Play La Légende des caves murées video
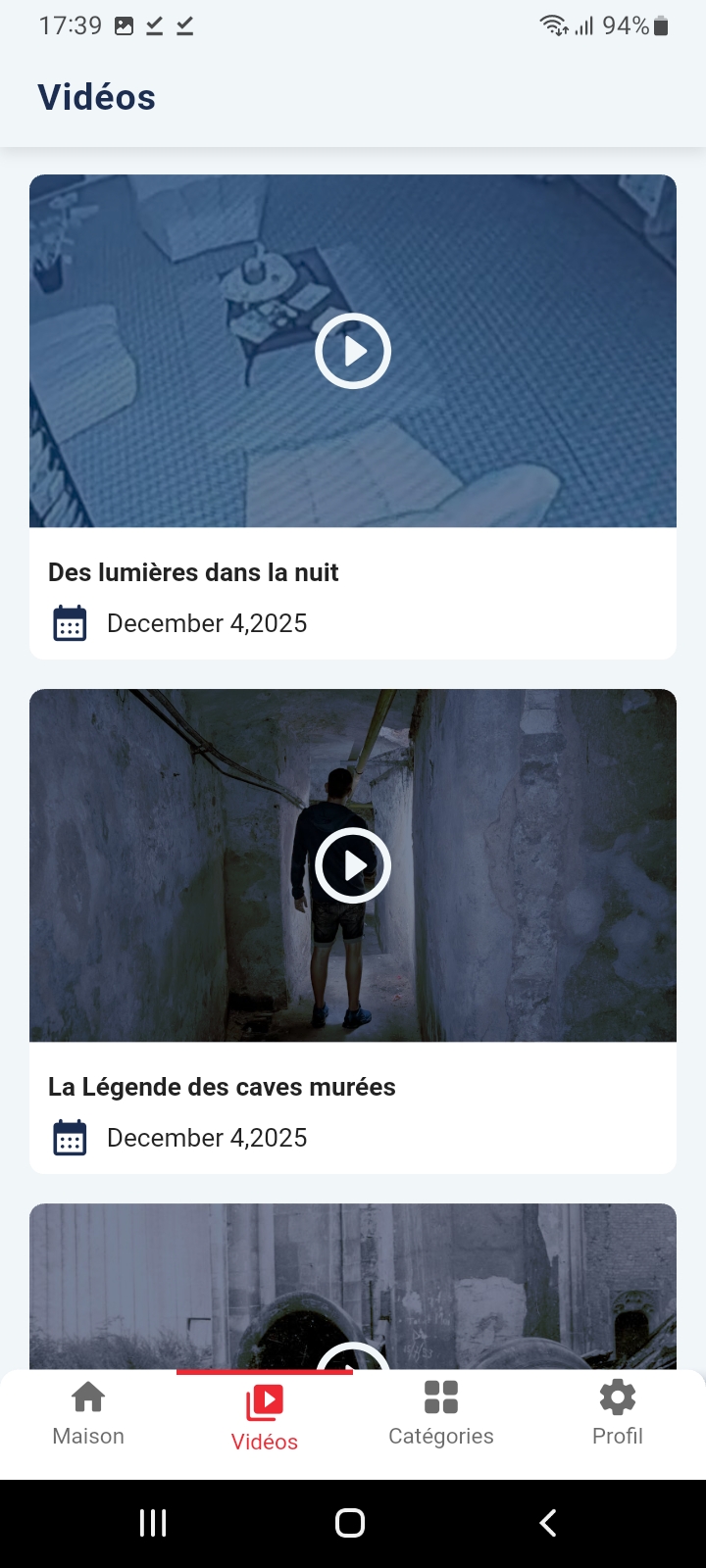The width and height of the screenshot is (706, 1568). [353, 865]
